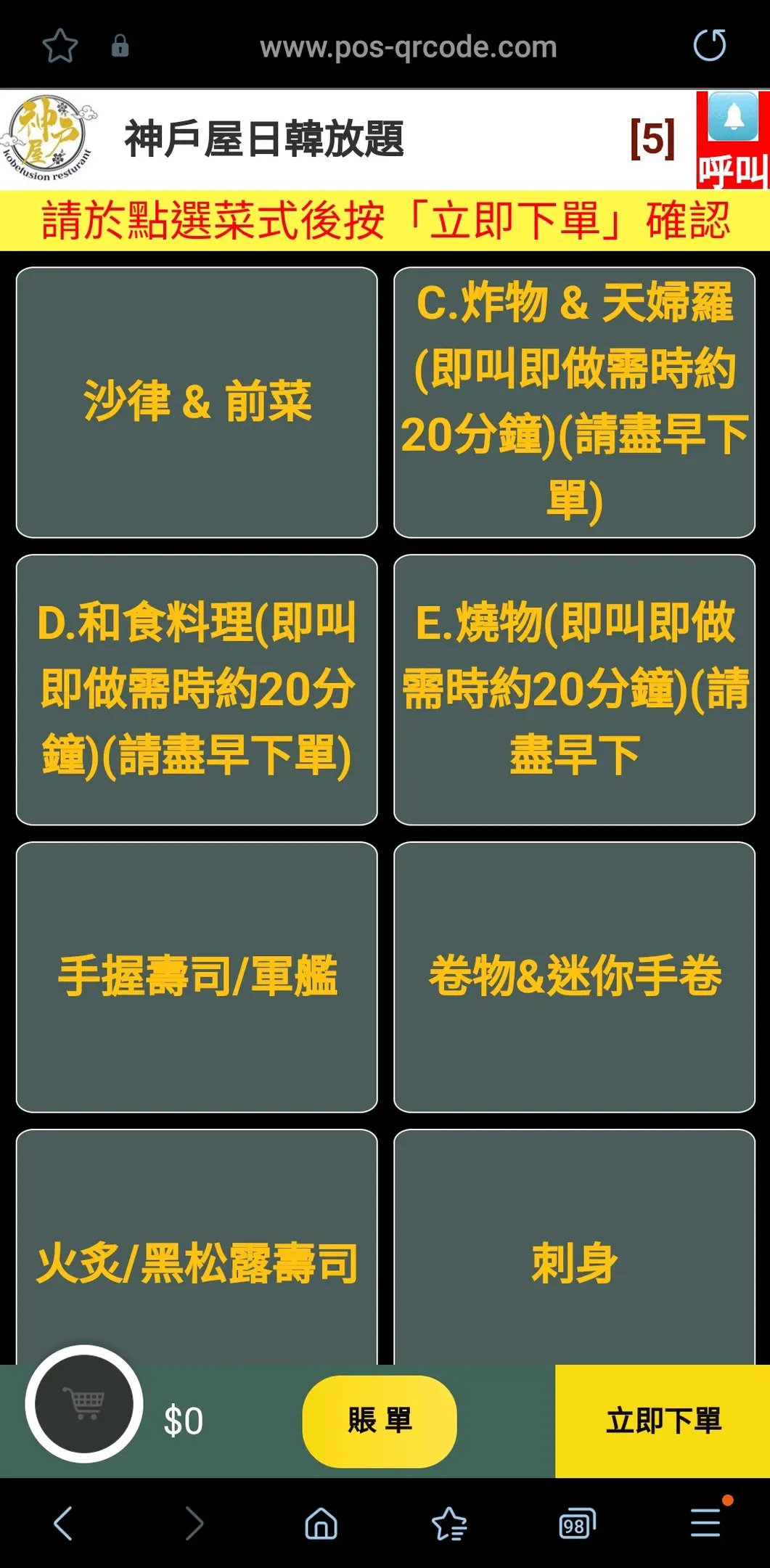
Task: Open the shopping cart
Action: 84,1404
